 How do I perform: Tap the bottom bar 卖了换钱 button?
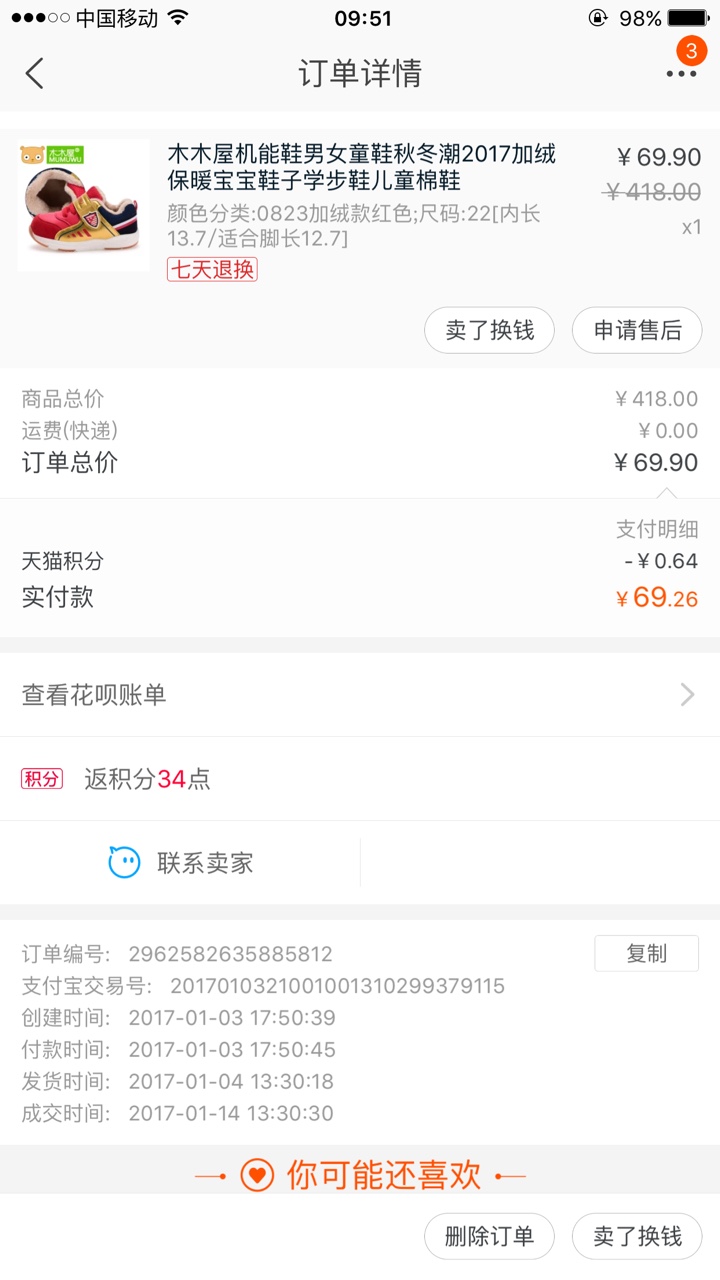coord(637,1236)
